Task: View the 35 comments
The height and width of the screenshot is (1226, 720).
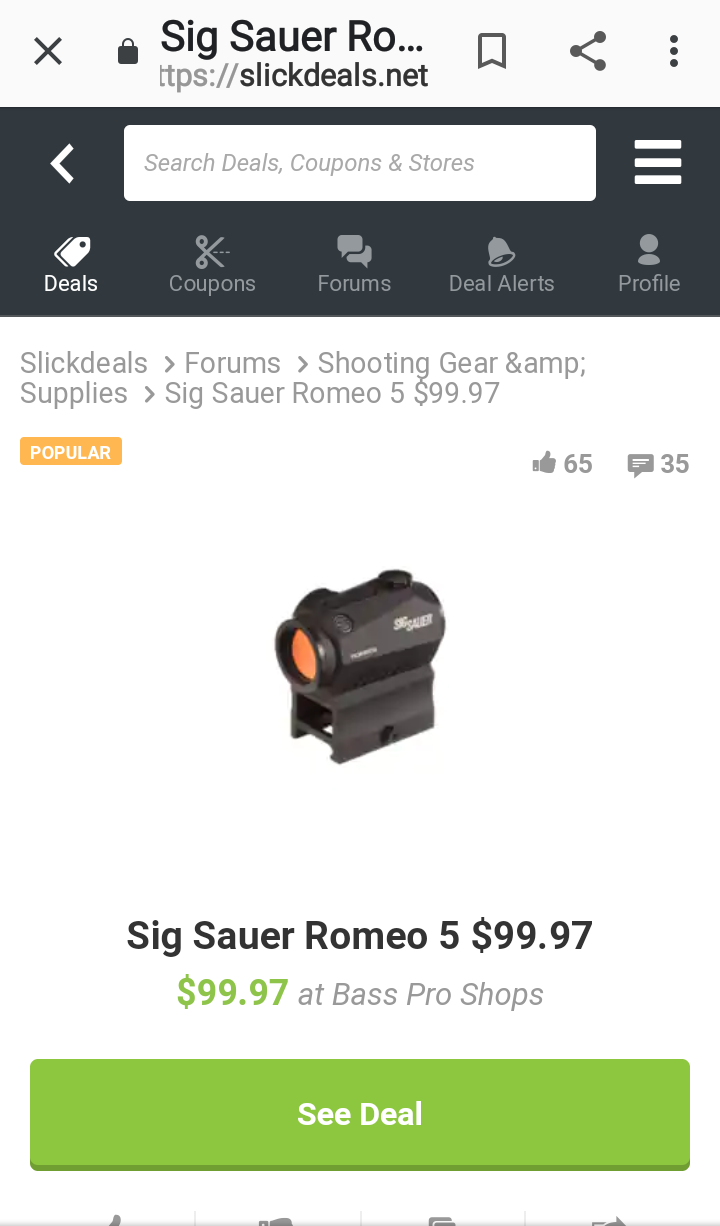Action: (659, 464)
